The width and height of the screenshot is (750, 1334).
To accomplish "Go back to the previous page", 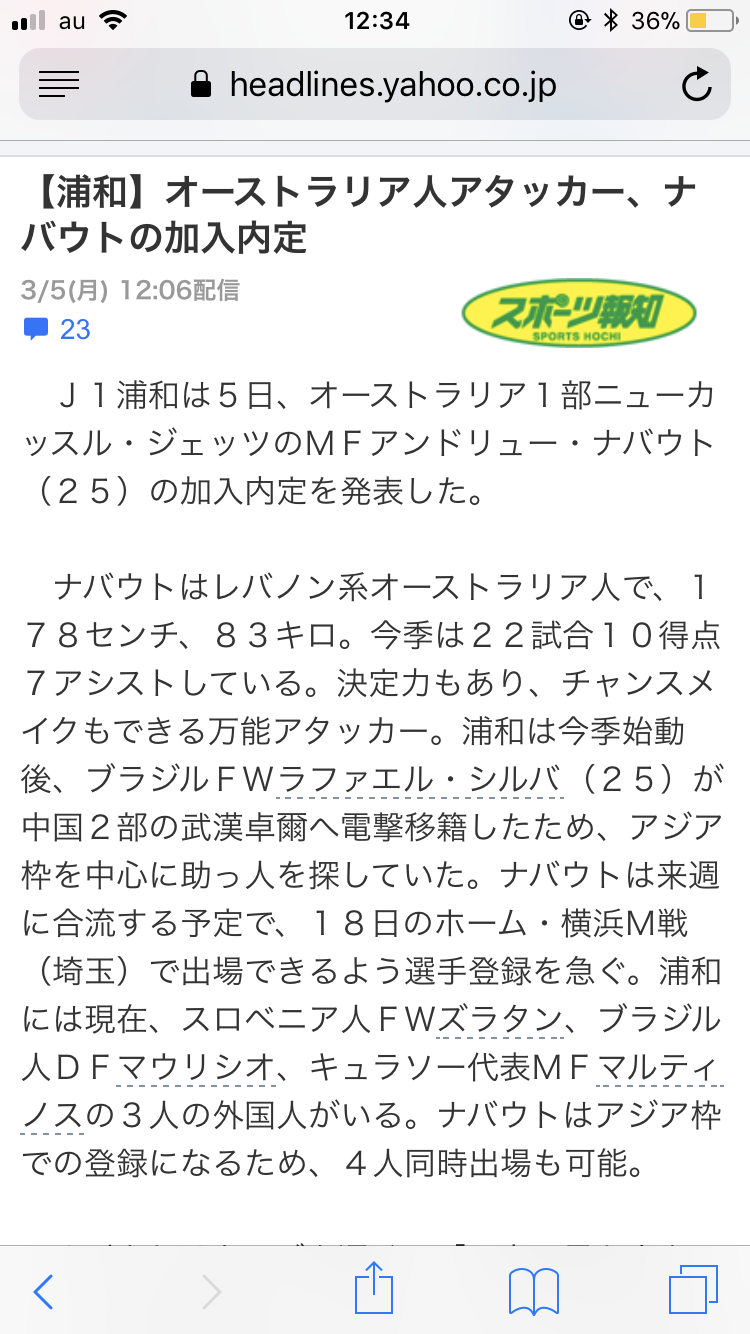I will coord(43,1292).
